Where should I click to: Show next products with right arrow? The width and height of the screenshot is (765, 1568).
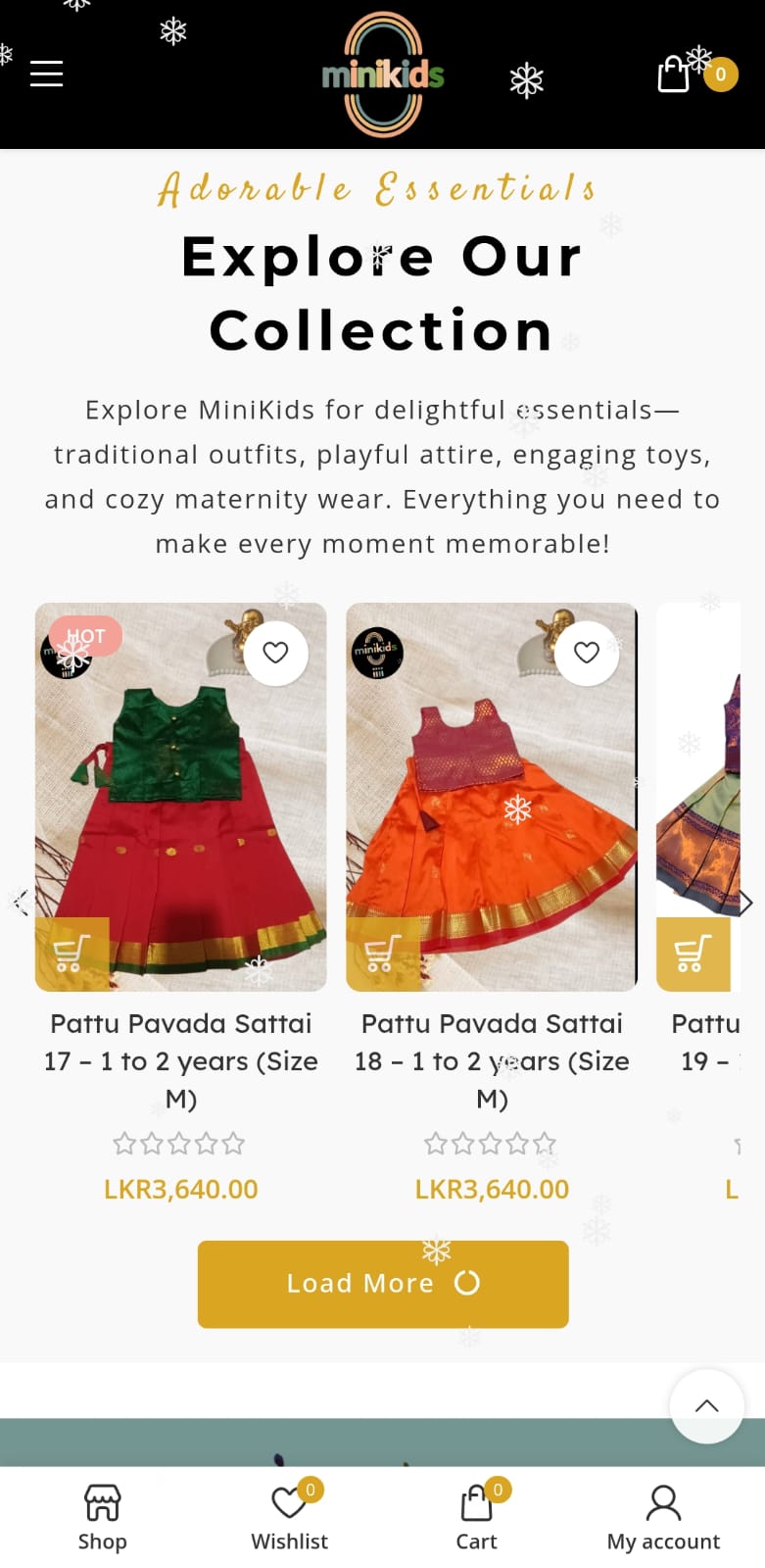click(x=745, y=903)
